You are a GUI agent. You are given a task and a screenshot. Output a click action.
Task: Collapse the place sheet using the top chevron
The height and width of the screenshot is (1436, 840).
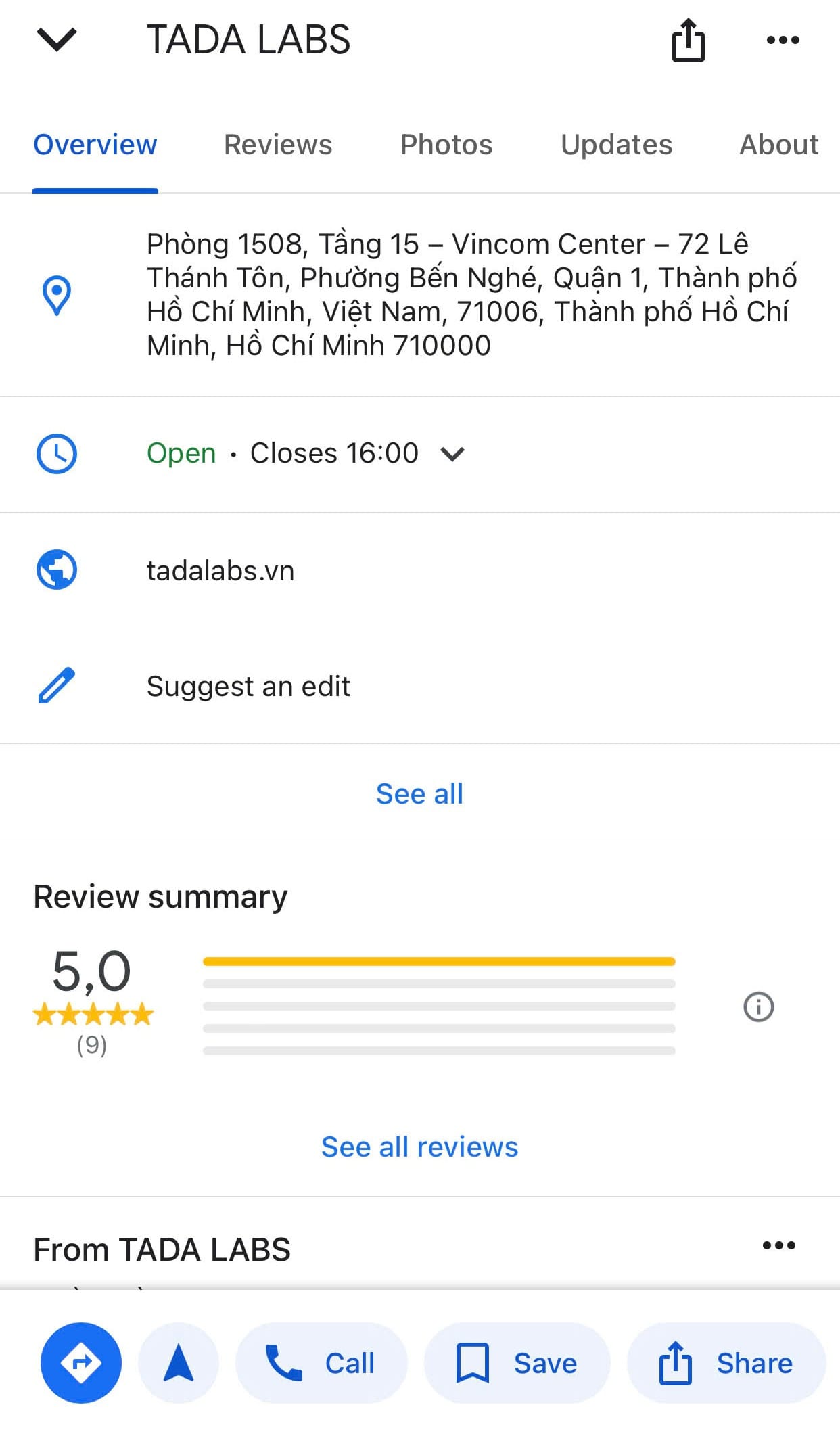[57, 39]
